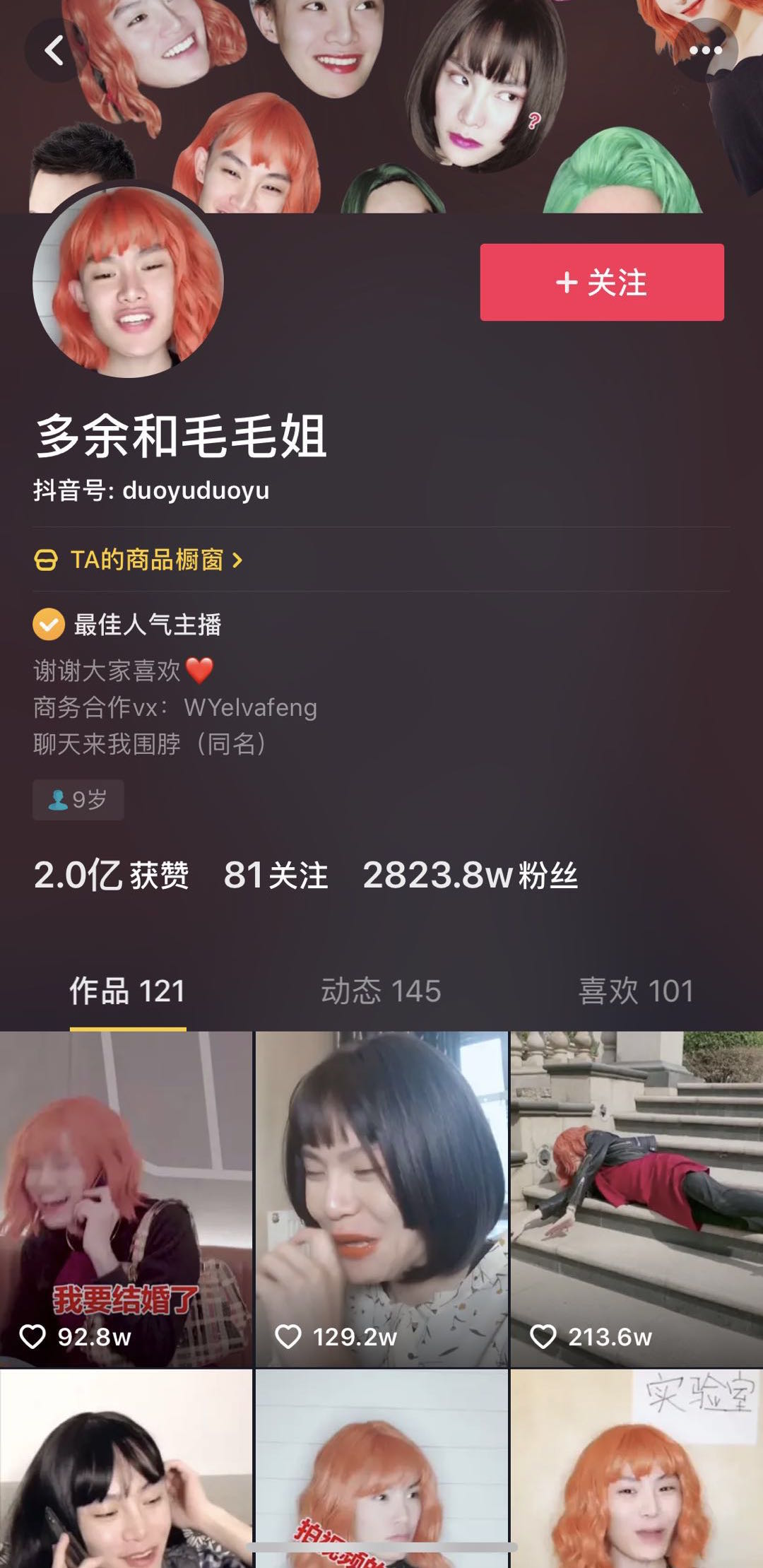Open the three-dot overflow menu
This screenshot has height=1568, width=763.
(705, 50)
